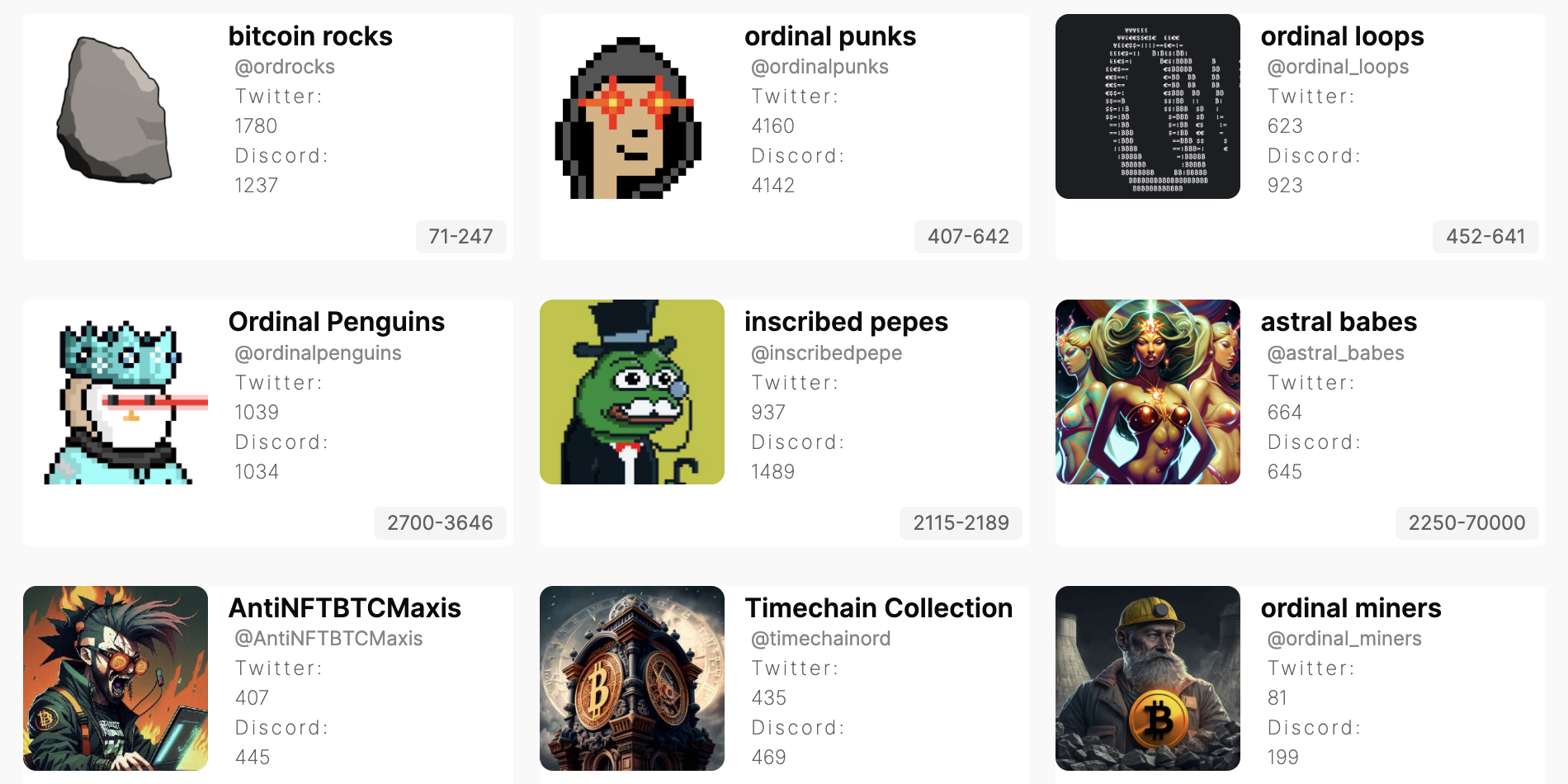Viewport: 1568px width, 784px height.
Task: Visit the @ordinalpenguins Twitter handle
Action: (x=318, y=353)
